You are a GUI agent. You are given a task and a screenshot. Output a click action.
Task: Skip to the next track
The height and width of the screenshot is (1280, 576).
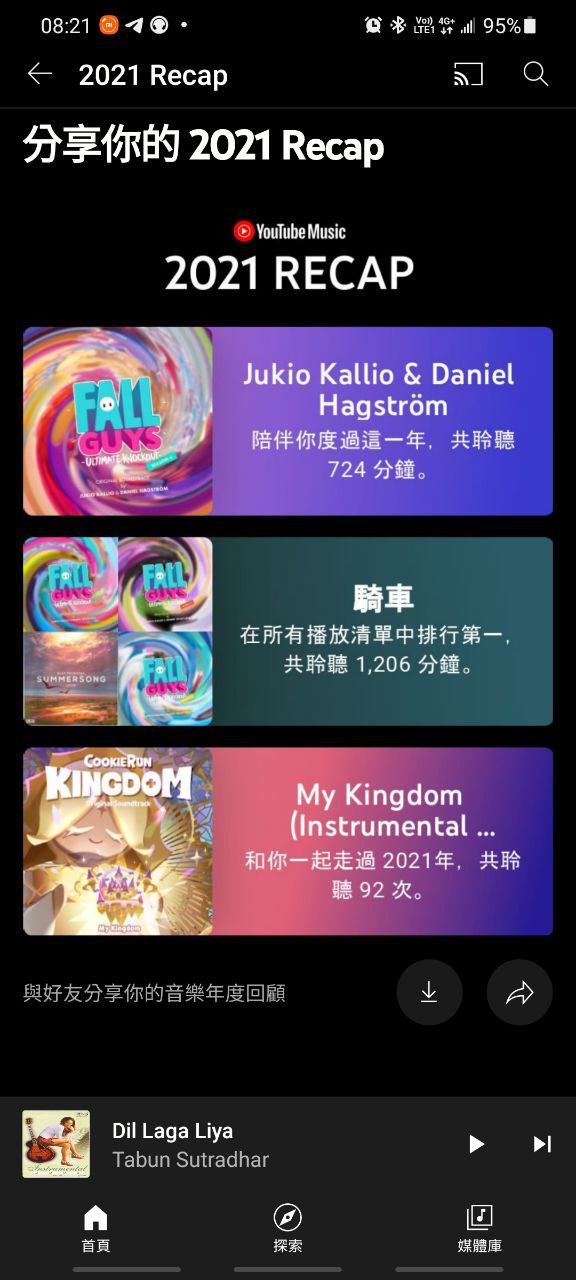[542, 1144]
